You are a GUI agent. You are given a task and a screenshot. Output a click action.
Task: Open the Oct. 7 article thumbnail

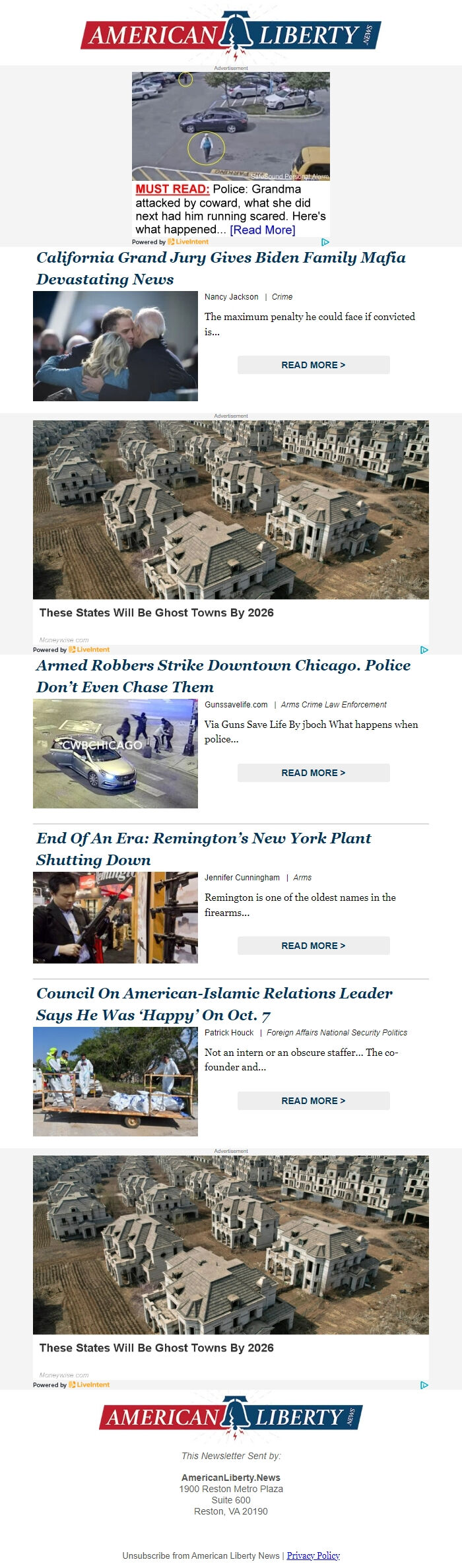coord(115,1082)
